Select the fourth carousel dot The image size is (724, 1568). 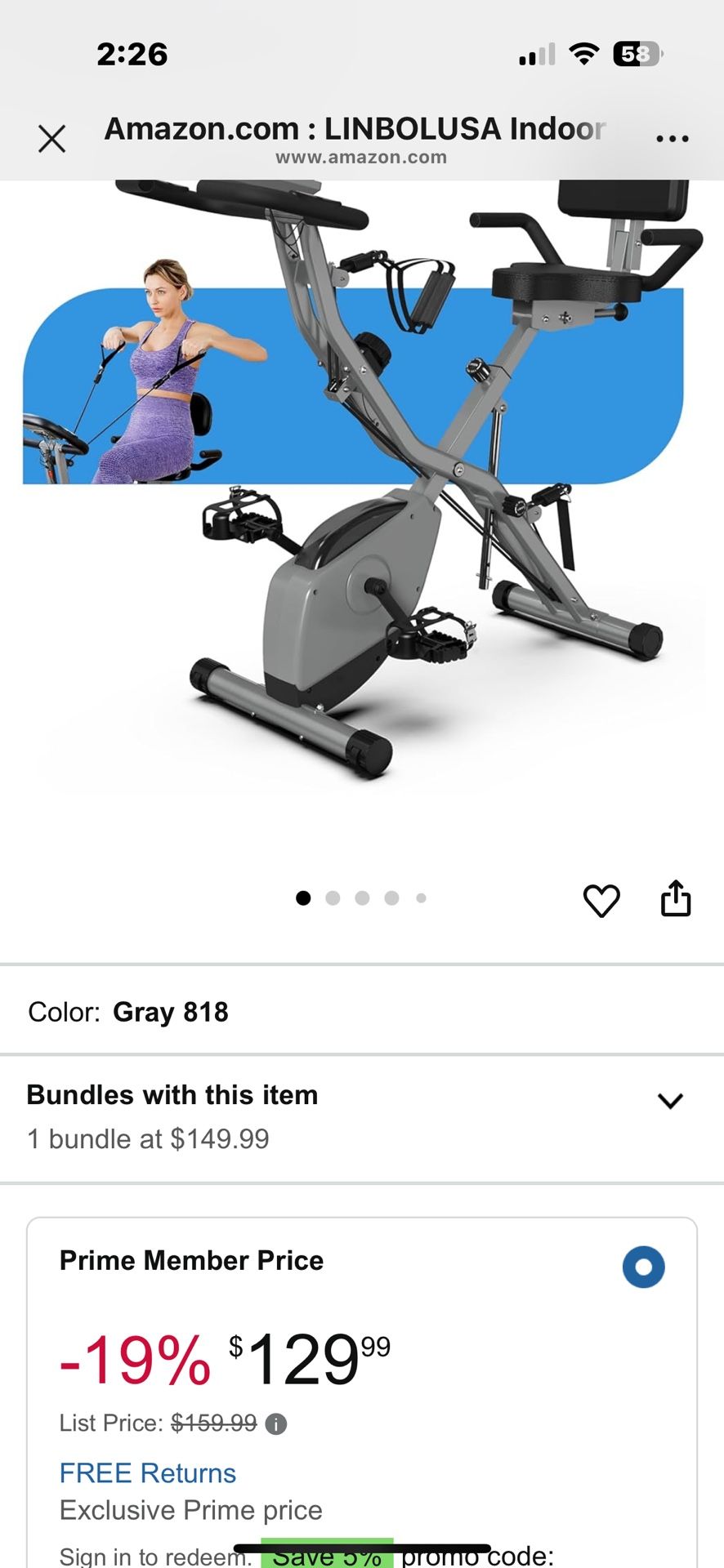pyautogui.click(x=391, y=898)
